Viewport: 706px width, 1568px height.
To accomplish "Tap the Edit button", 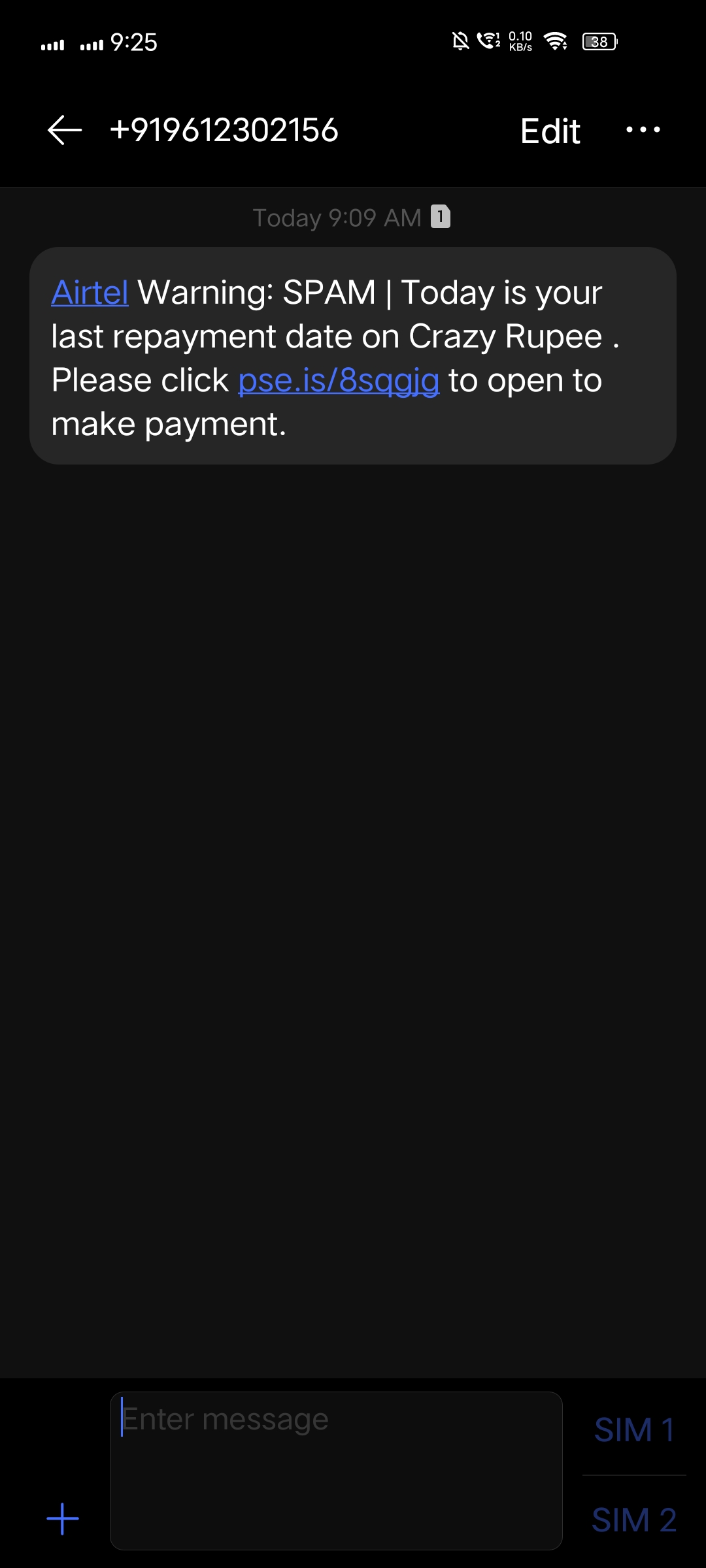I will [x=550, y=131].
